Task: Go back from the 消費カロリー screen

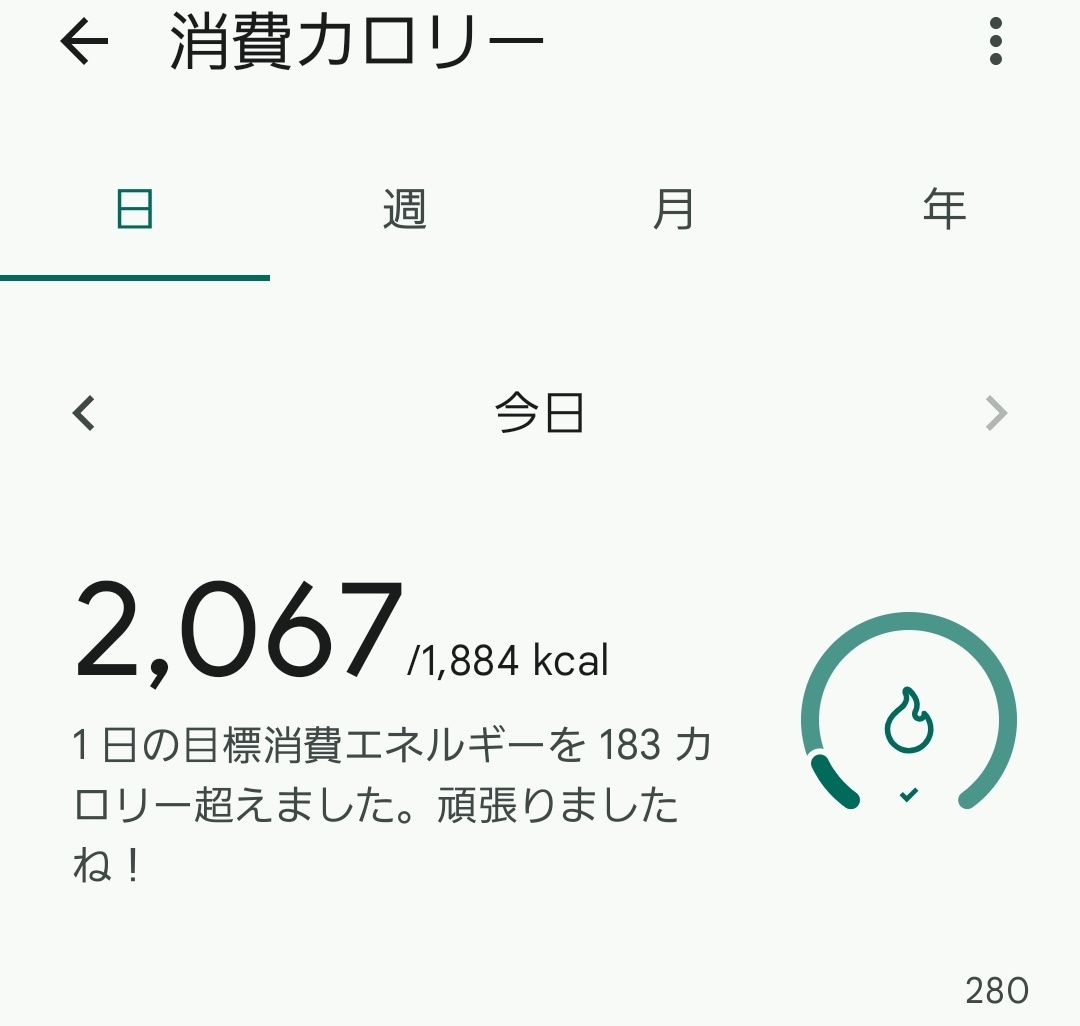Action: point(84,43)
